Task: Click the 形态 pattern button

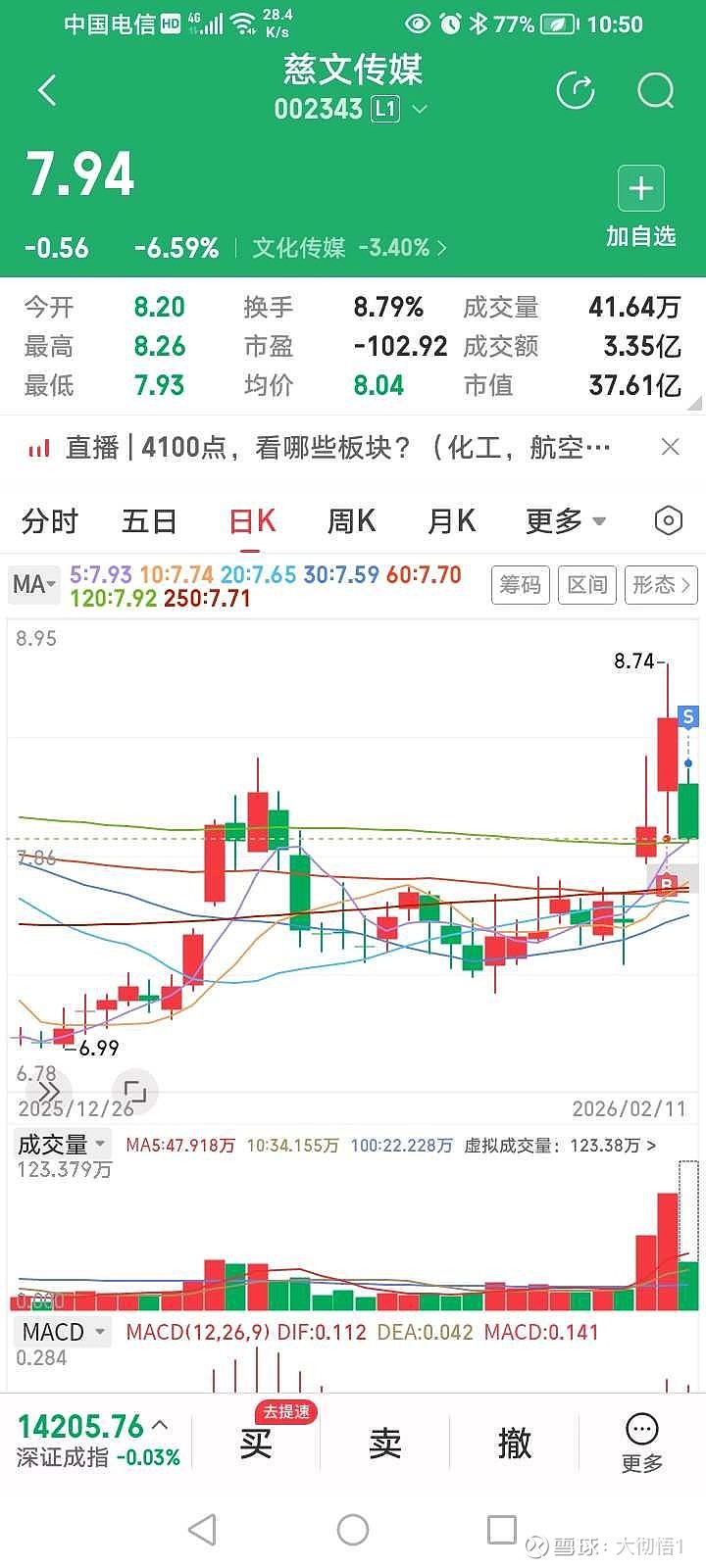Action: [659, 584]
